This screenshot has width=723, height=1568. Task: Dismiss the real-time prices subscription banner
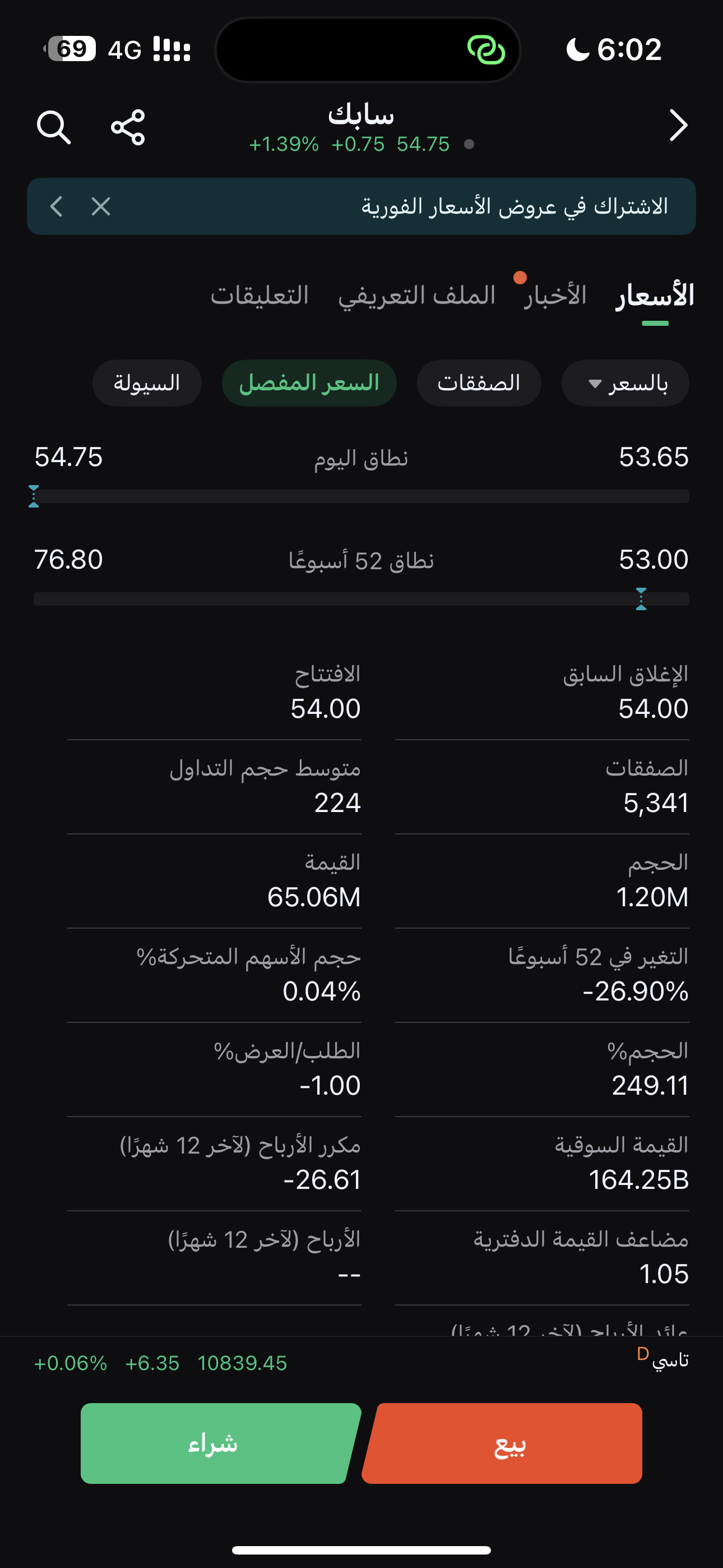point(101,206)
